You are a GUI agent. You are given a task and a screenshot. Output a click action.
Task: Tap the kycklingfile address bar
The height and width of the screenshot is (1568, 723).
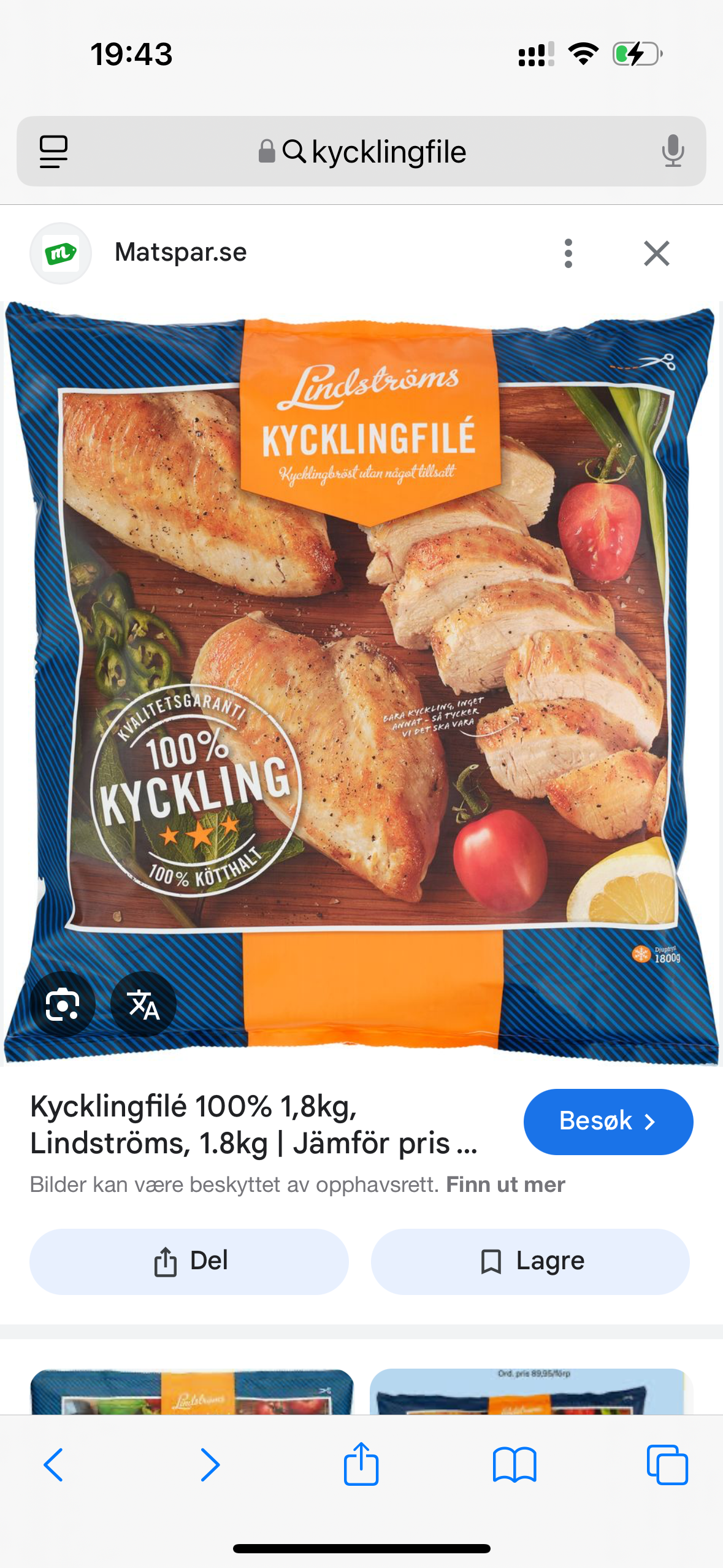[x=361, y=152]
